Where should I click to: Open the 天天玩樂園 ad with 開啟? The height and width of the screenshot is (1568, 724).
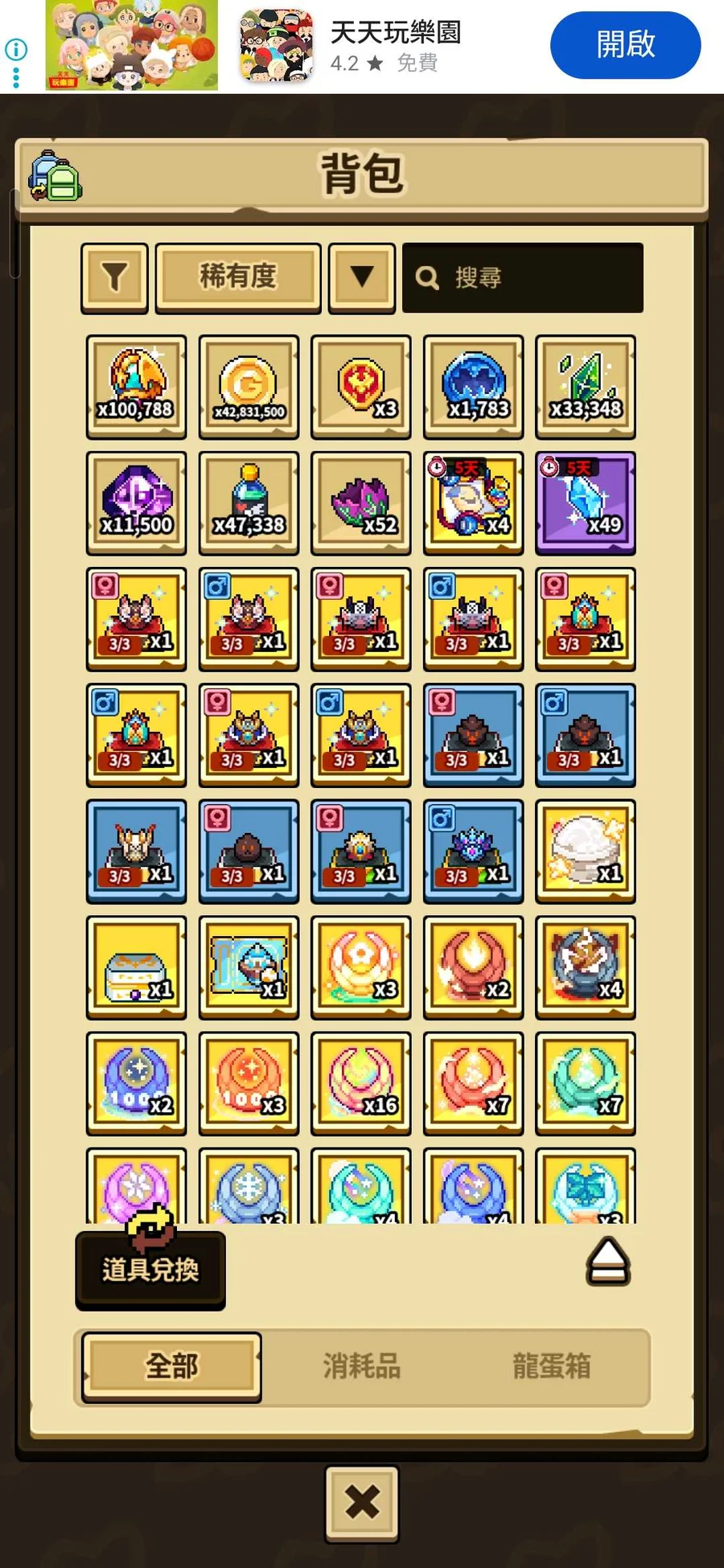[x=625, y=45]
